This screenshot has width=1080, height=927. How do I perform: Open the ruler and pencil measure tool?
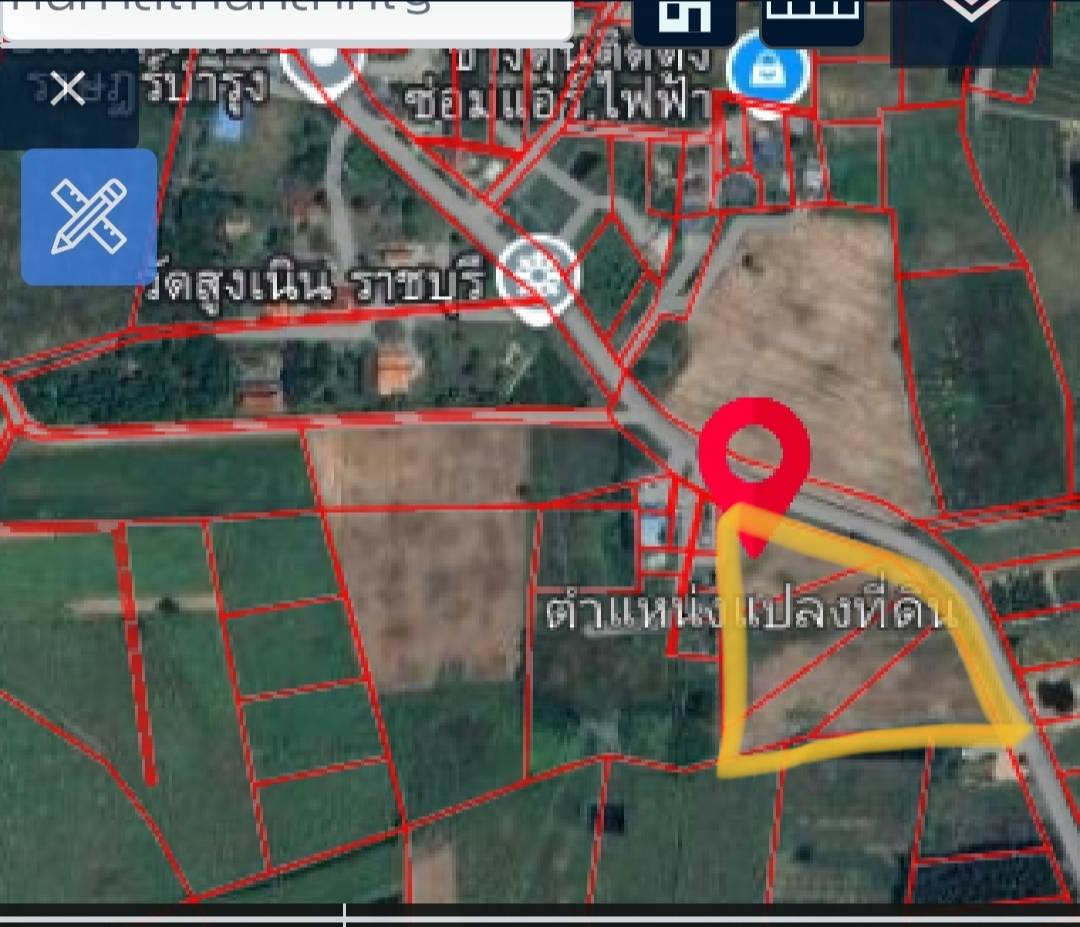[89, 217]
